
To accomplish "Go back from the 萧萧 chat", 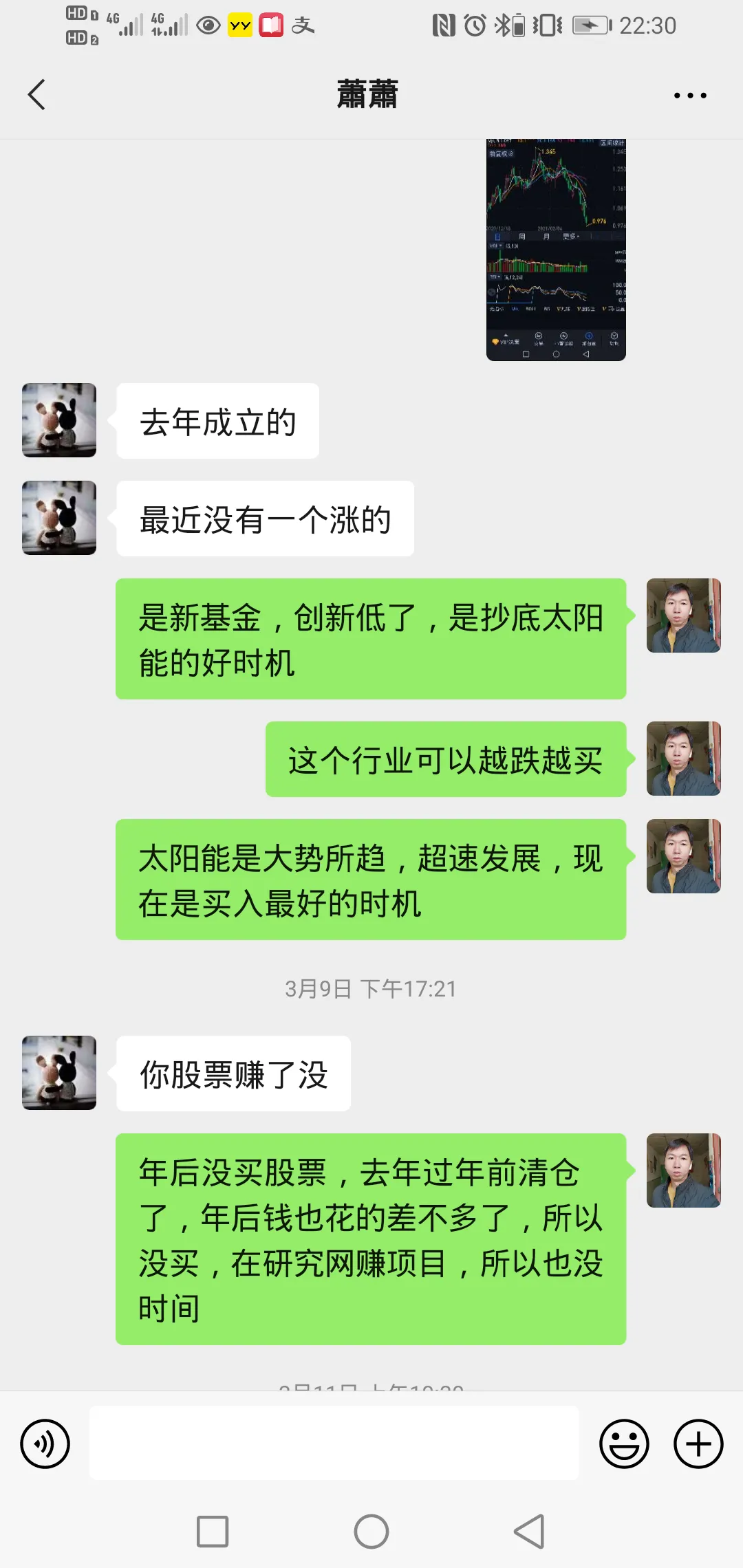I will [37, 95].
